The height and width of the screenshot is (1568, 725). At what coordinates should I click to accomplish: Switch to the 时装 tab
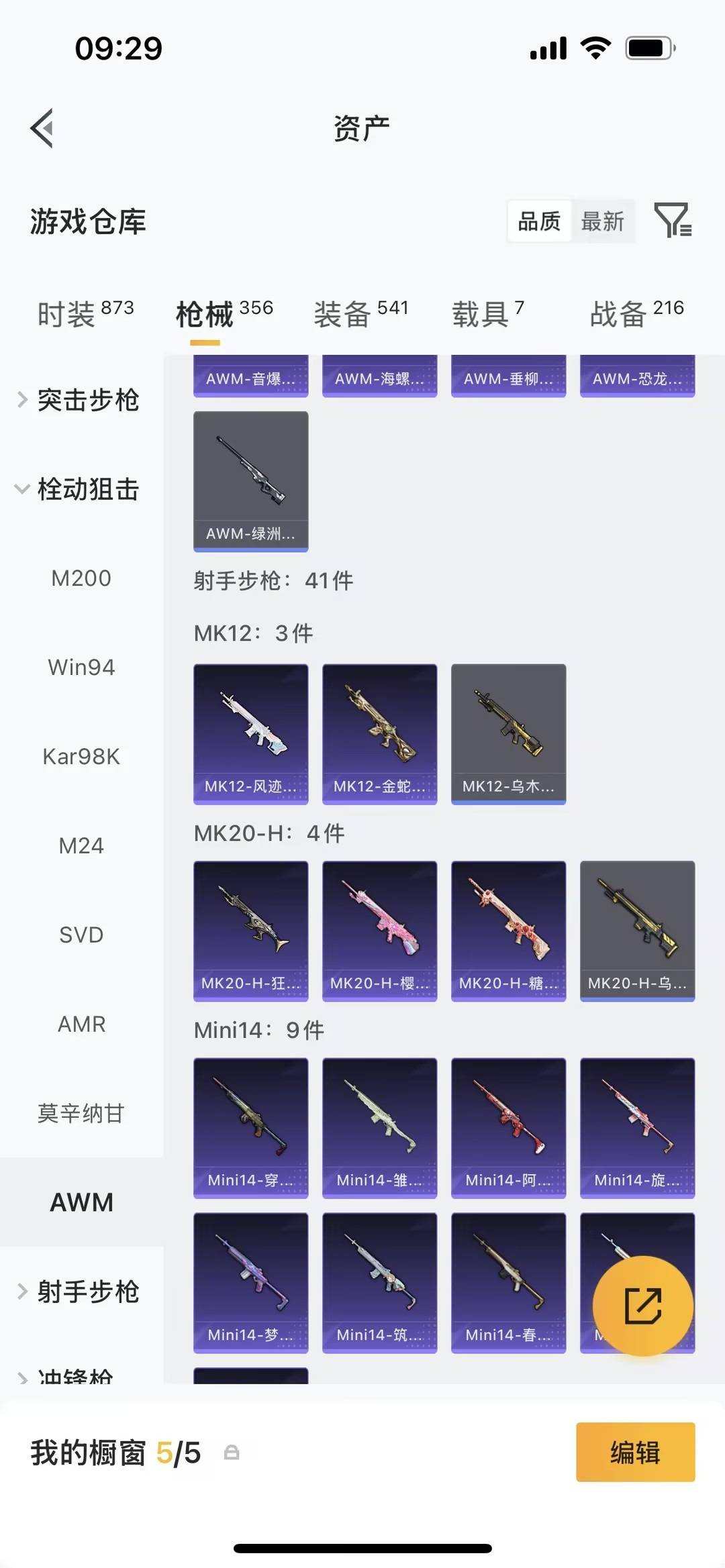[x=67, y=313]
